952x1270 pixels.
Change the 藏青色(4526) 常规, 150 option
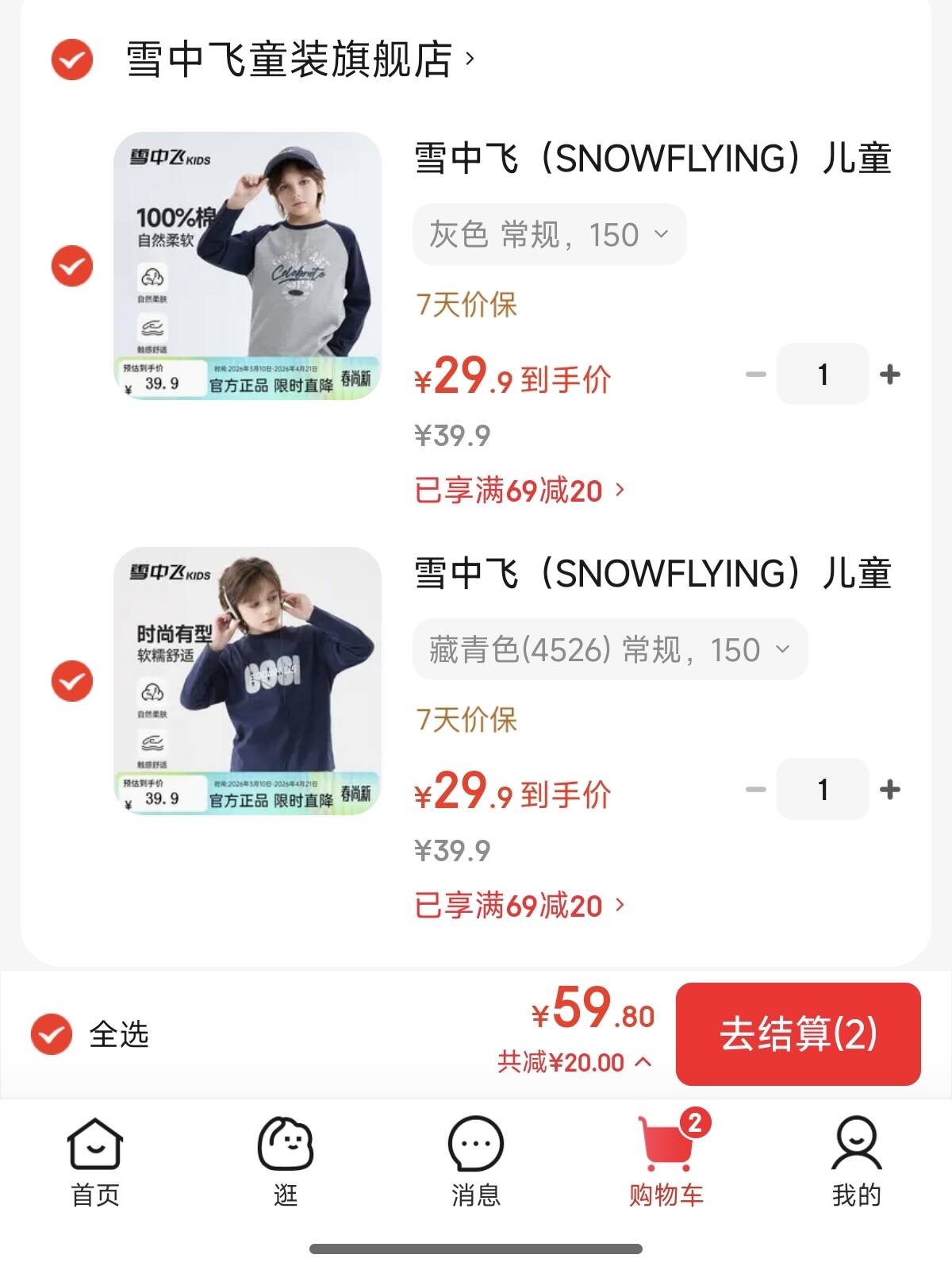click(x=609, y=650)
